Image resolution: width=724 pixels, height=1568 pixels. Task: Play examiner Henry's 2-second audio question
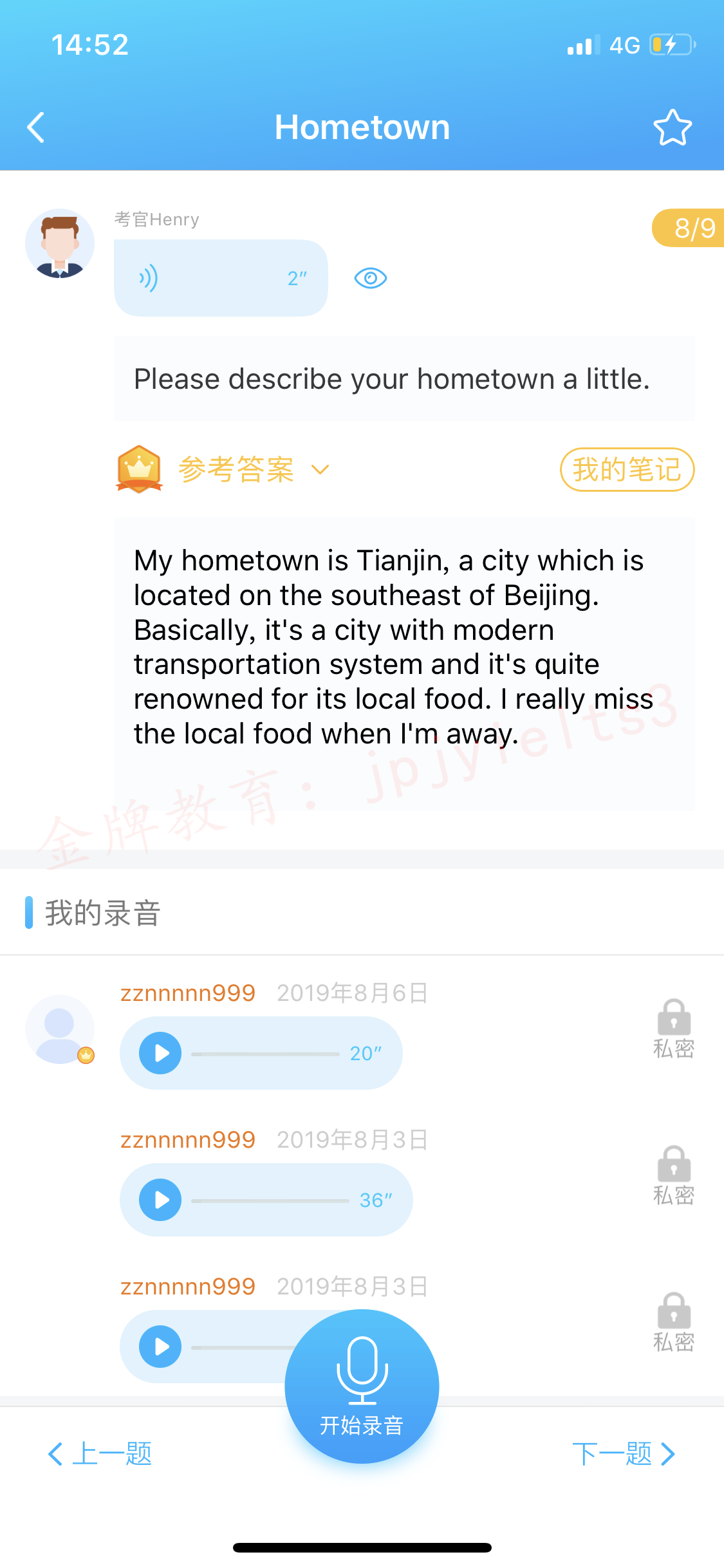click(x=221, y=278)
